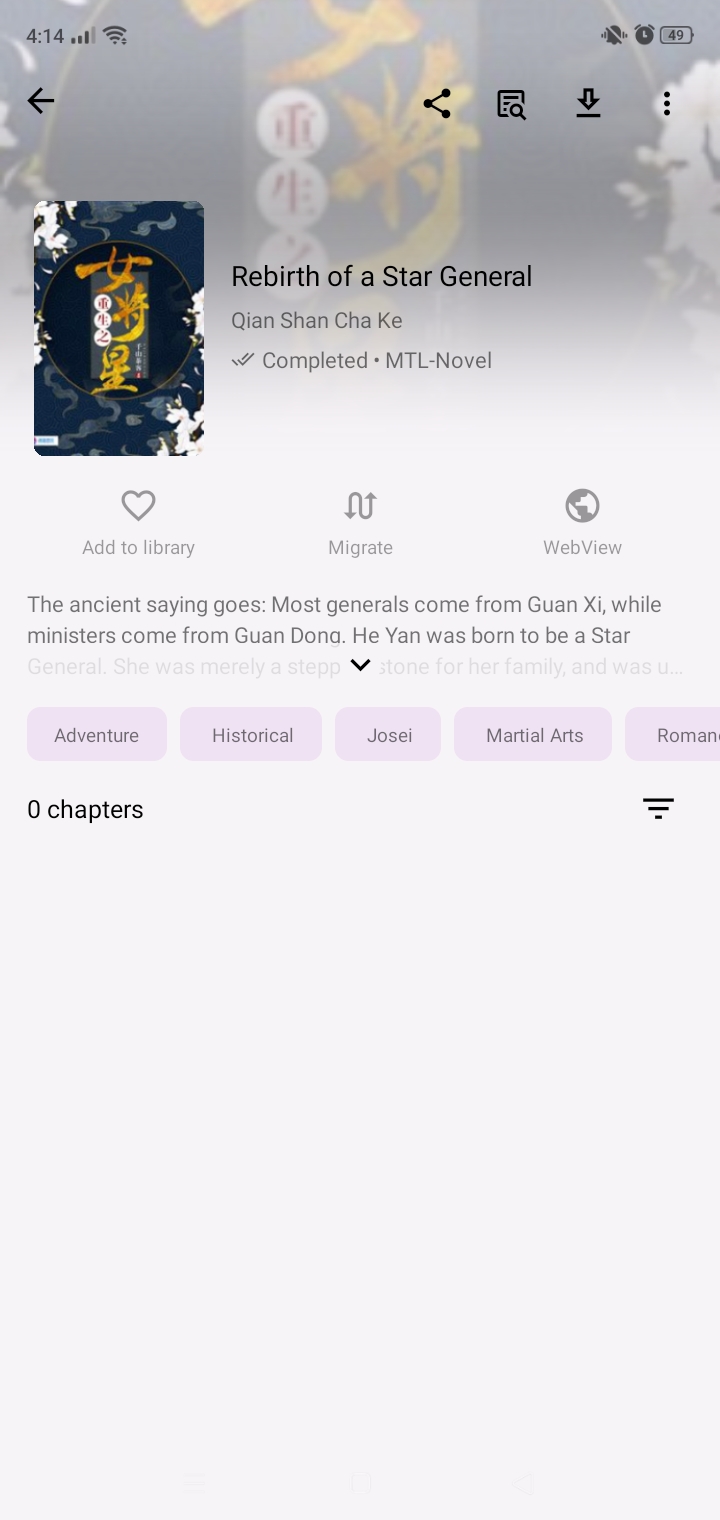Toggle the Adventure genre chip
720x1520 pixels.
(96, 734)
